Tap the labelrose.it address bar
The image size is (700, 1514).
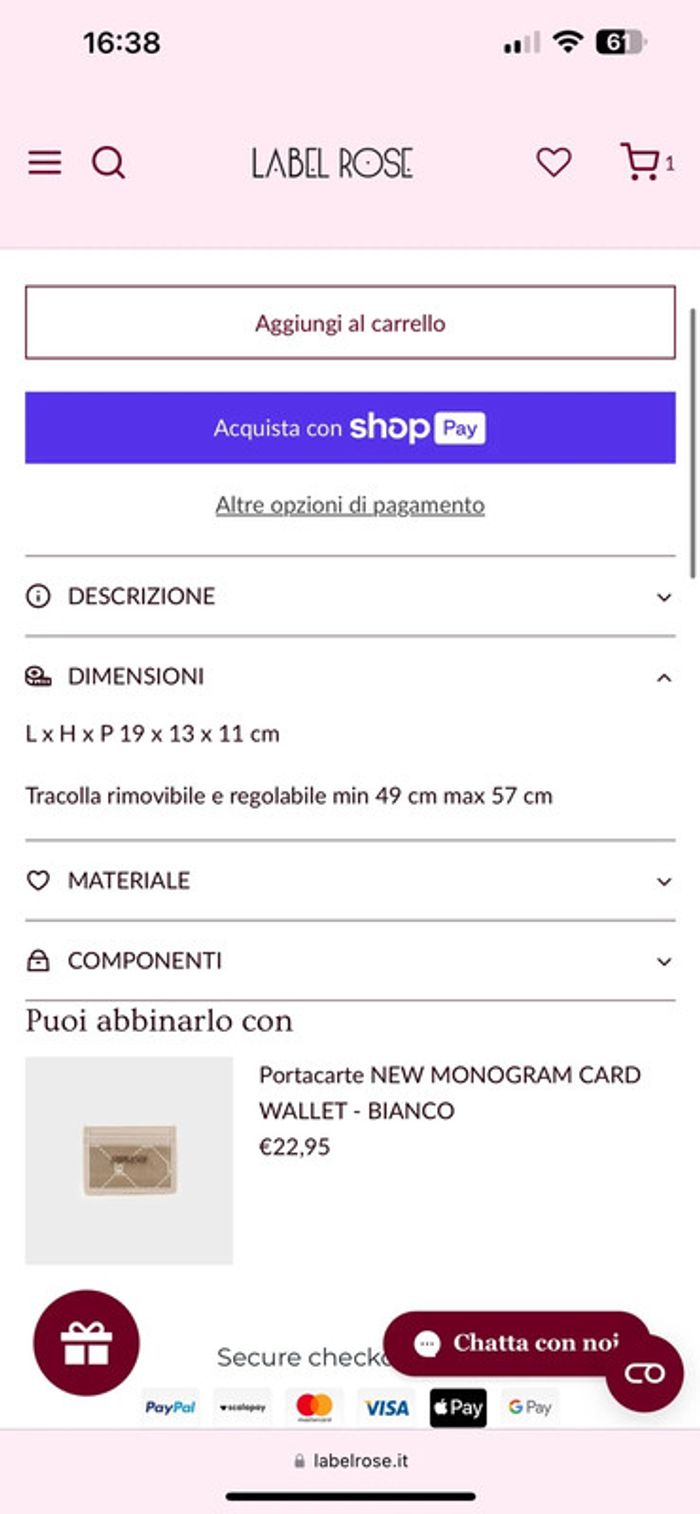(x=350, y=1461)
